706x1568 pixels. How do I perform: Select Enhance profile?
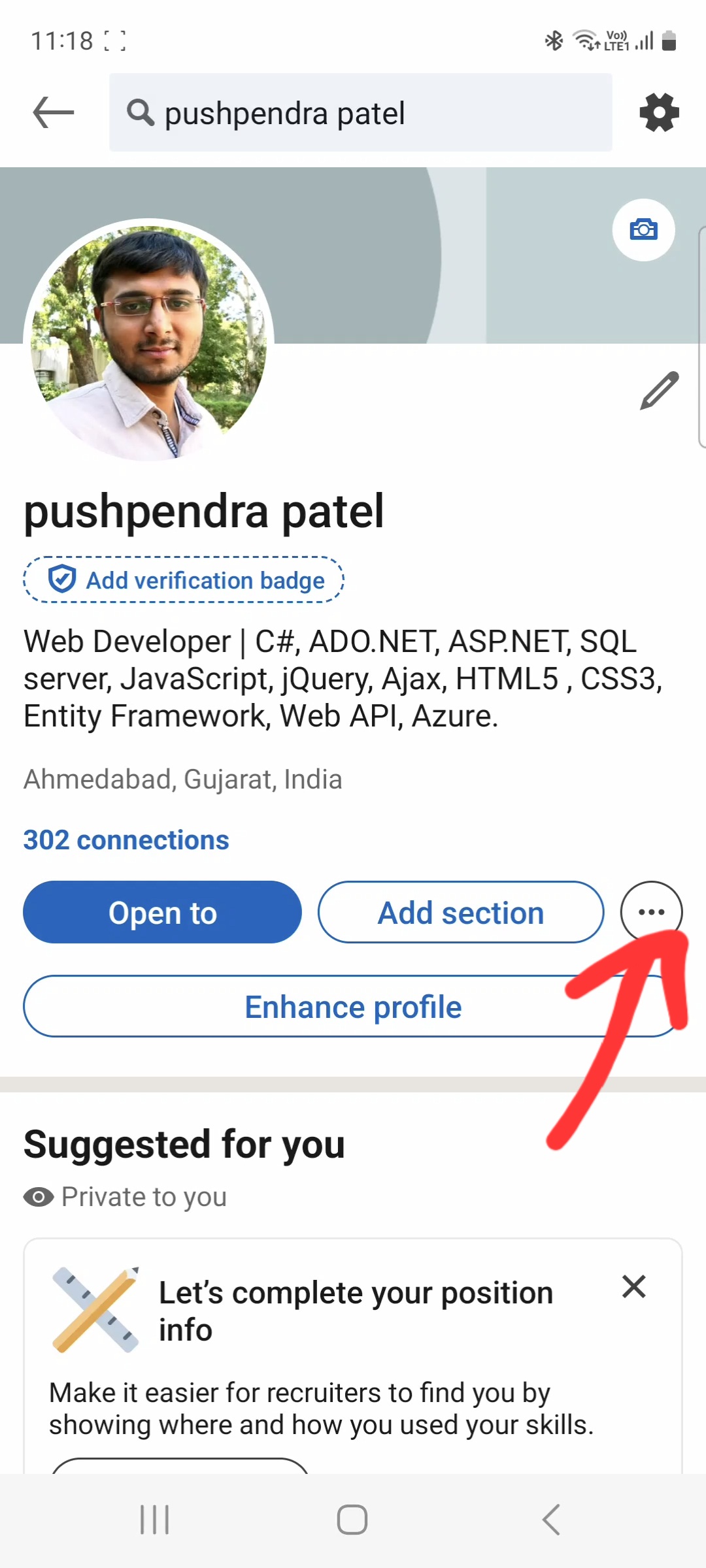point(352,1006)
